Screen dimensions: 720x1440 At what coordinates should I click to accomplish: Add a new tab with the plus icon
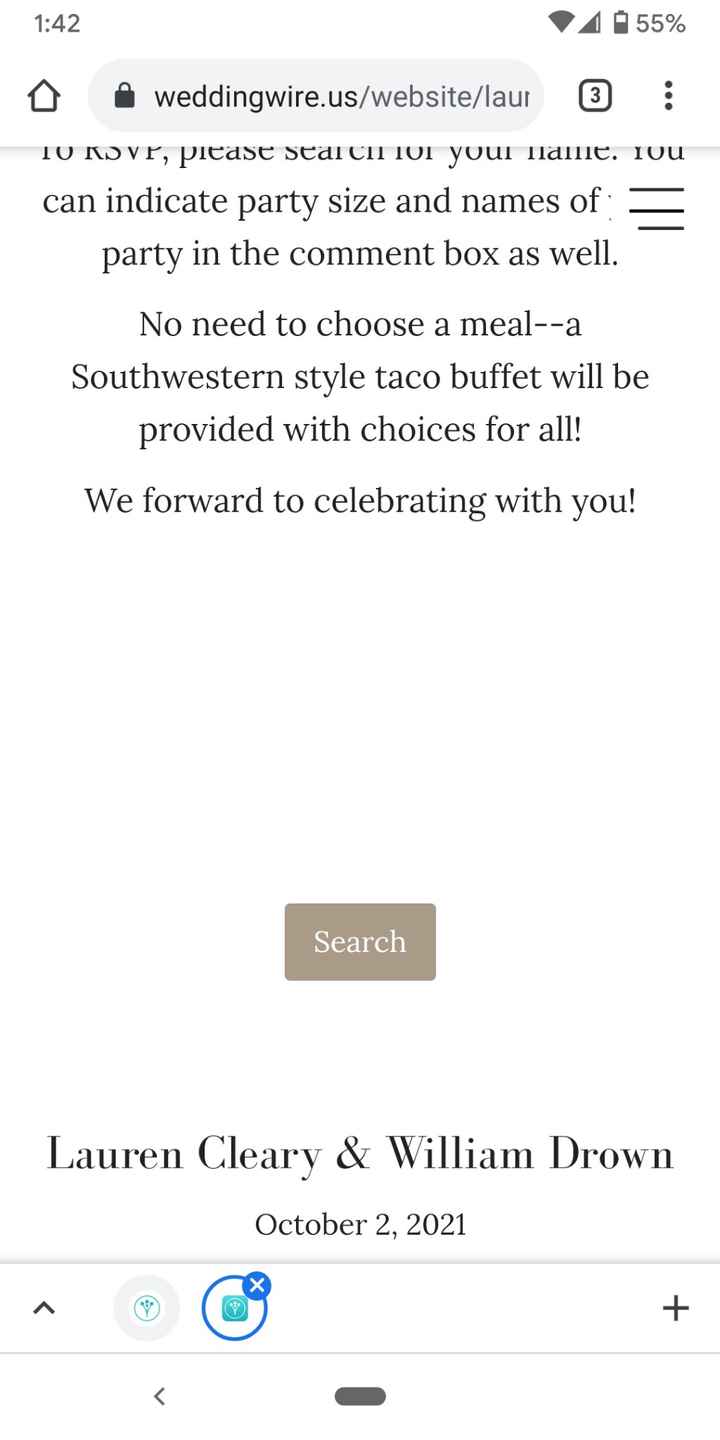click(675, 1307)
